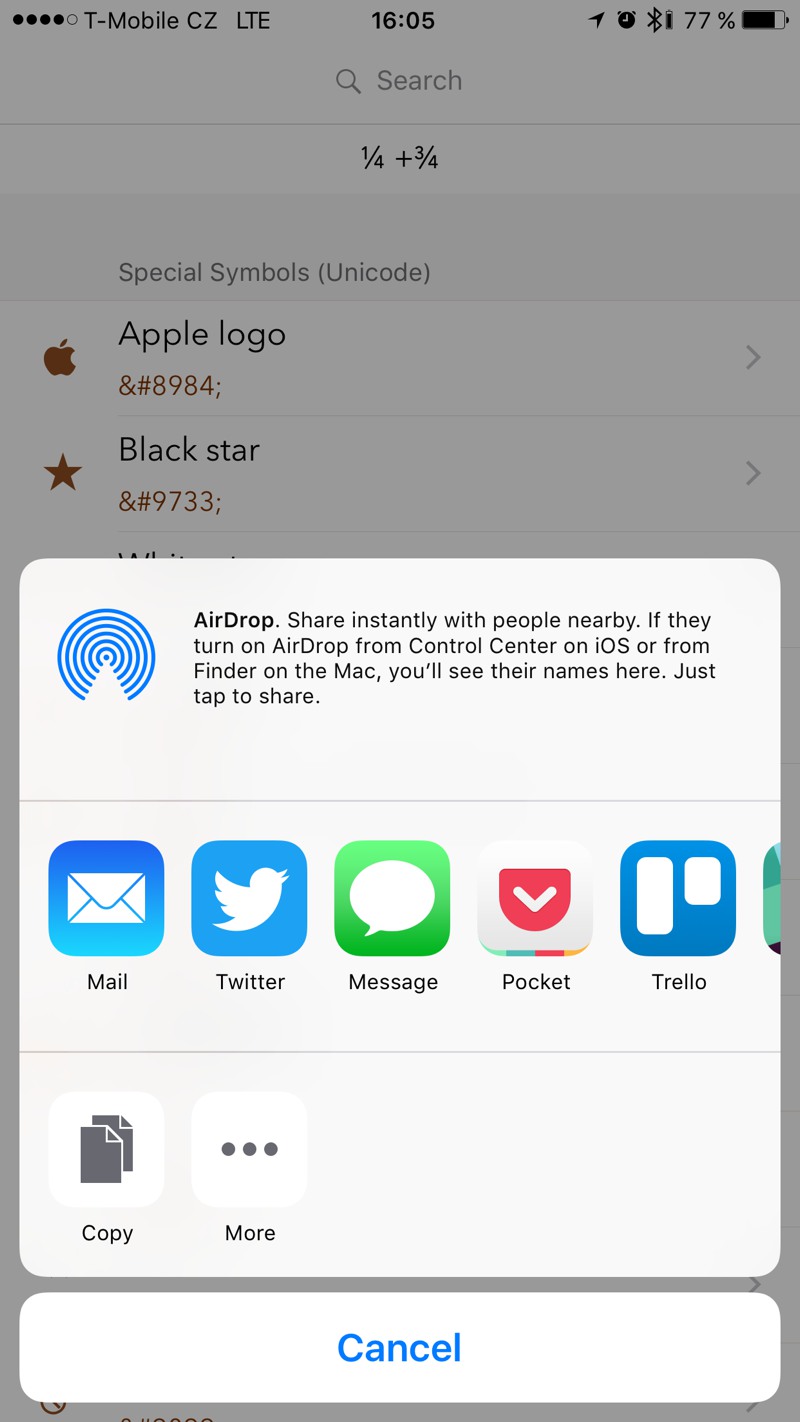The image size is (800, 1422).
Task: Share via Message
Action: click(392, 898)
